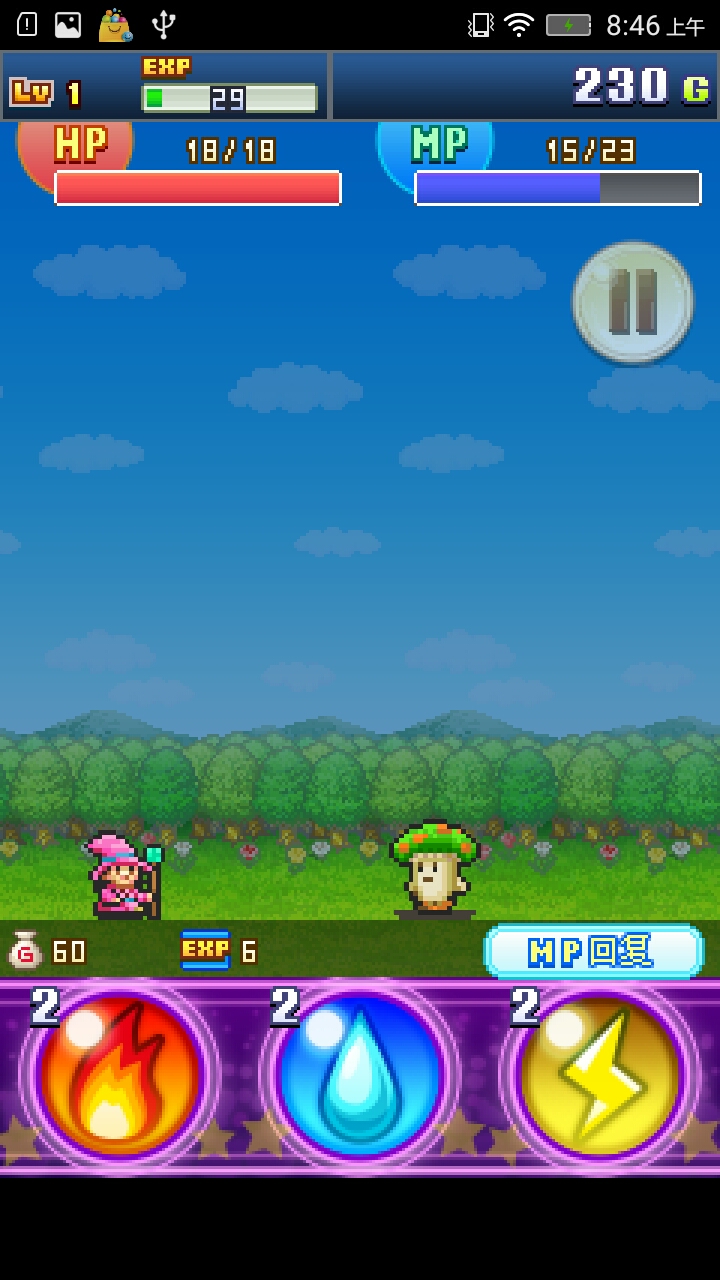The height and width of the screenshot is (1280, 720).
Task: Cast the fire spell
Action: click(119, 1076)
